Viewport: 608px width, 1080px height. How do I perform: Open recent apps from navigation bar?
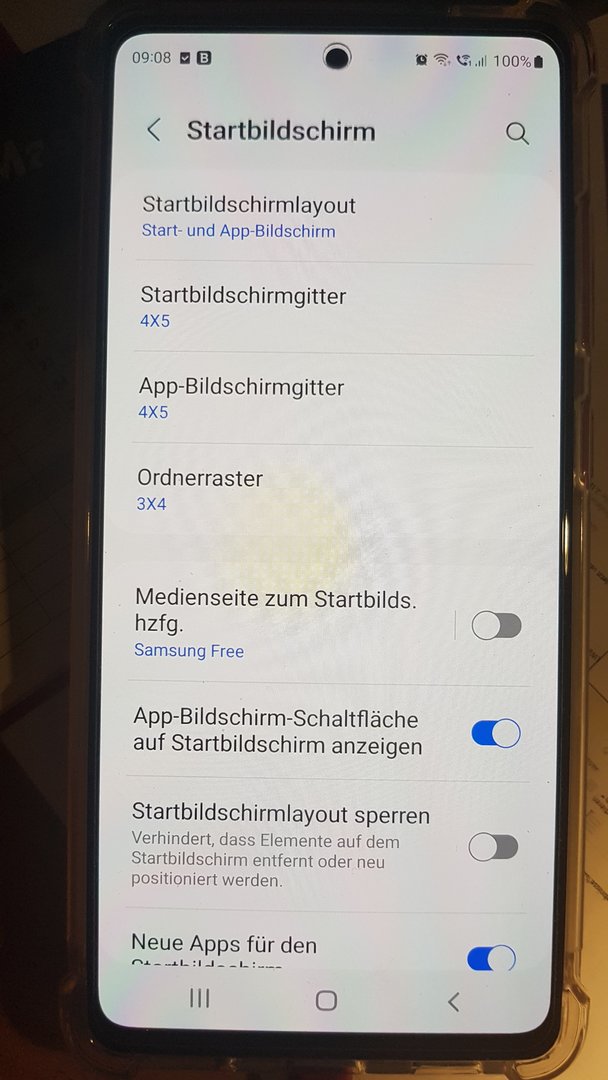(200, 998)
